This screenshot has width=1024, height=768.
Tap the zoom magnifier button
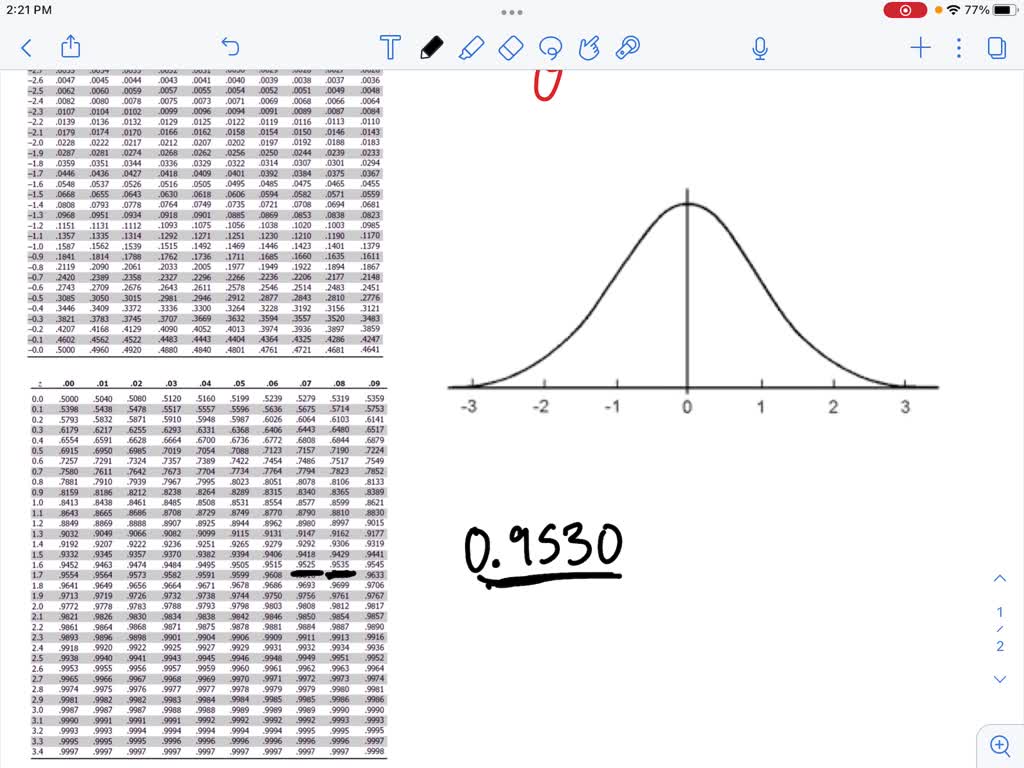[999, 745]
